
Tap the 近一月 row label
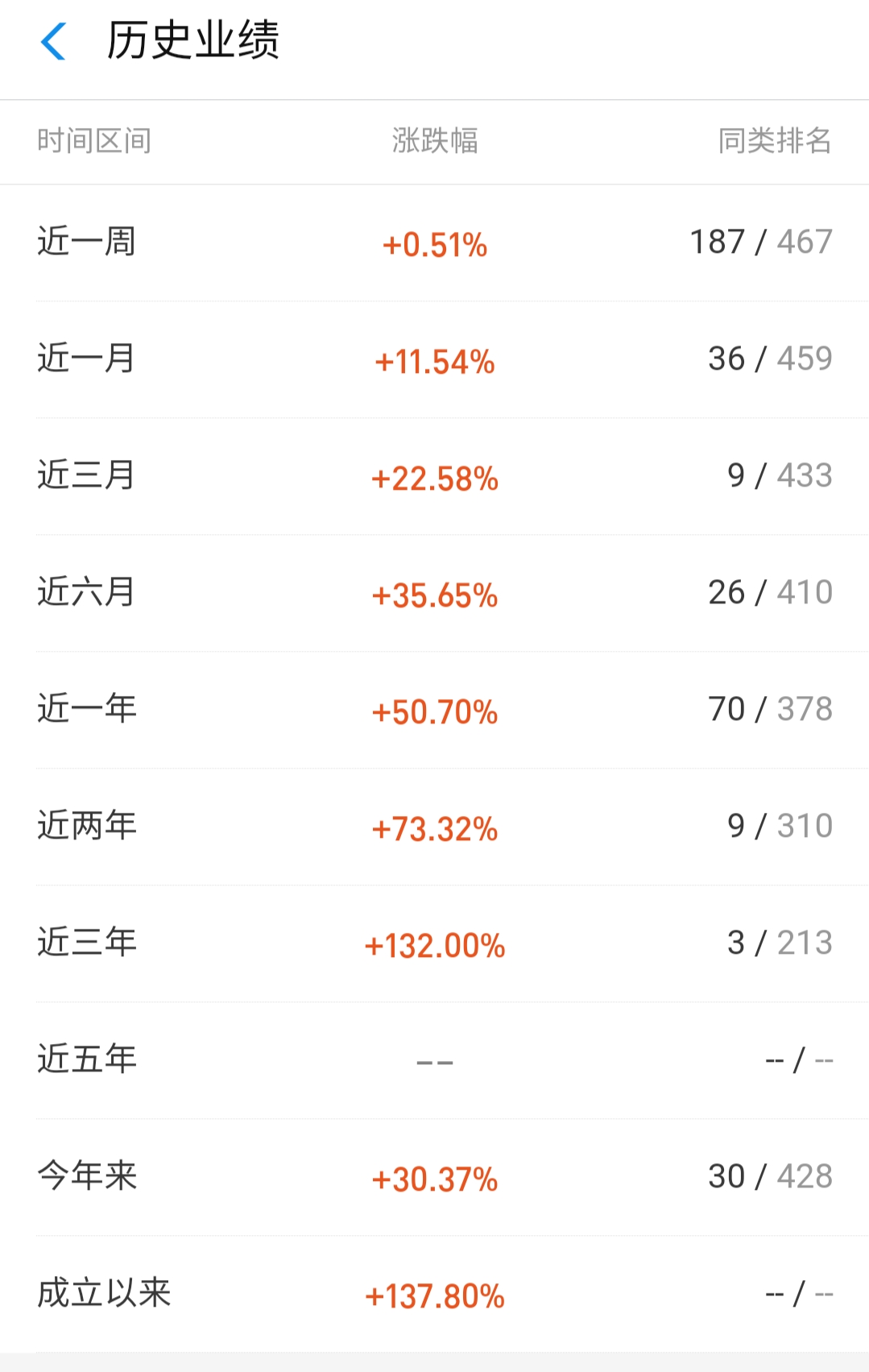(x=89, y=358)
